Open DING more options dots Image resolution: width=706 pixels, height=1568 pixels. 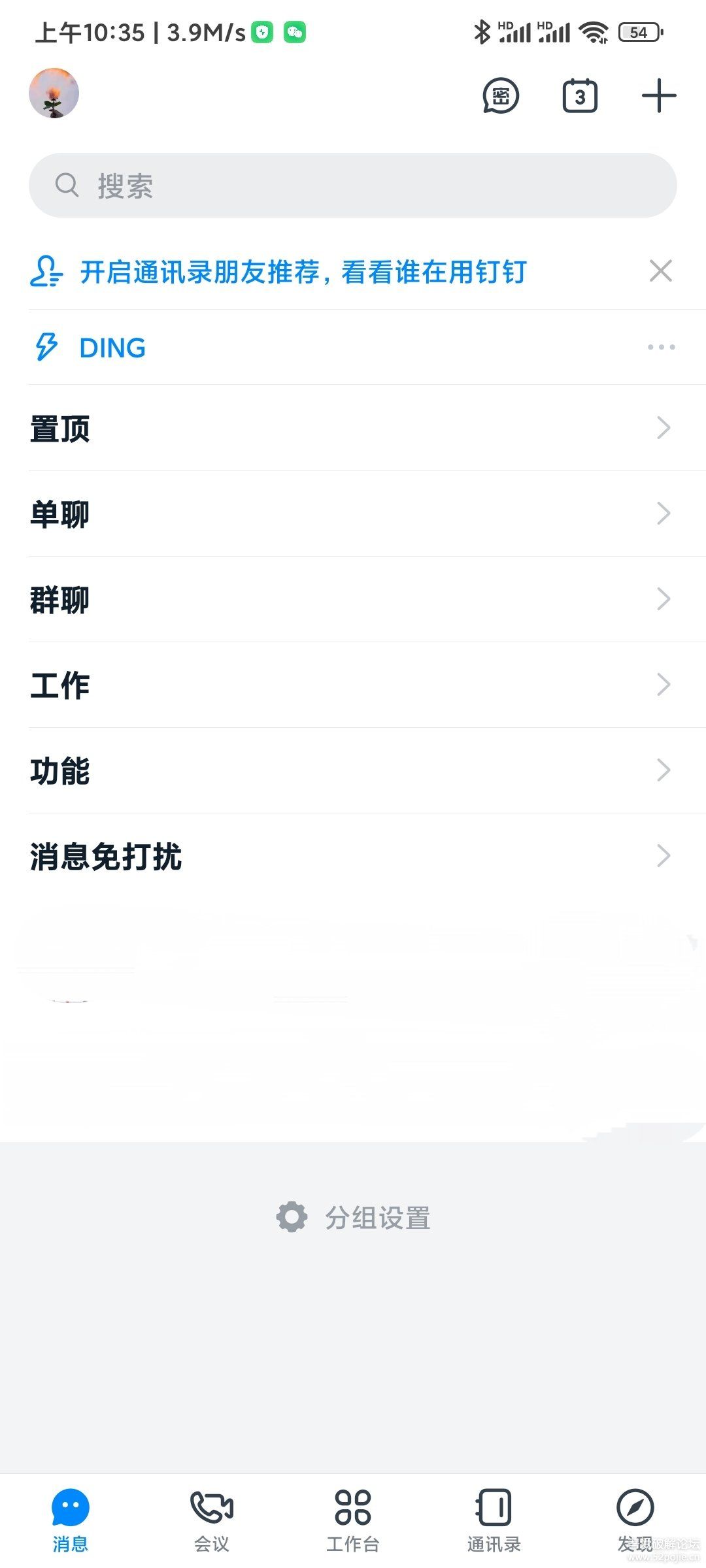(x=661, y=347)
